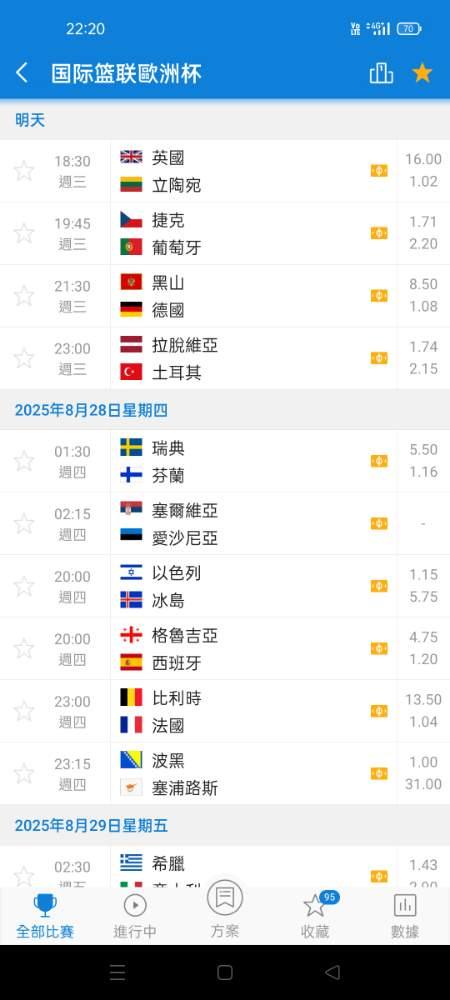
Task: Open the 塞爾維亞 vs 愛沙尼亞 match
Action: tap(225, 524)
